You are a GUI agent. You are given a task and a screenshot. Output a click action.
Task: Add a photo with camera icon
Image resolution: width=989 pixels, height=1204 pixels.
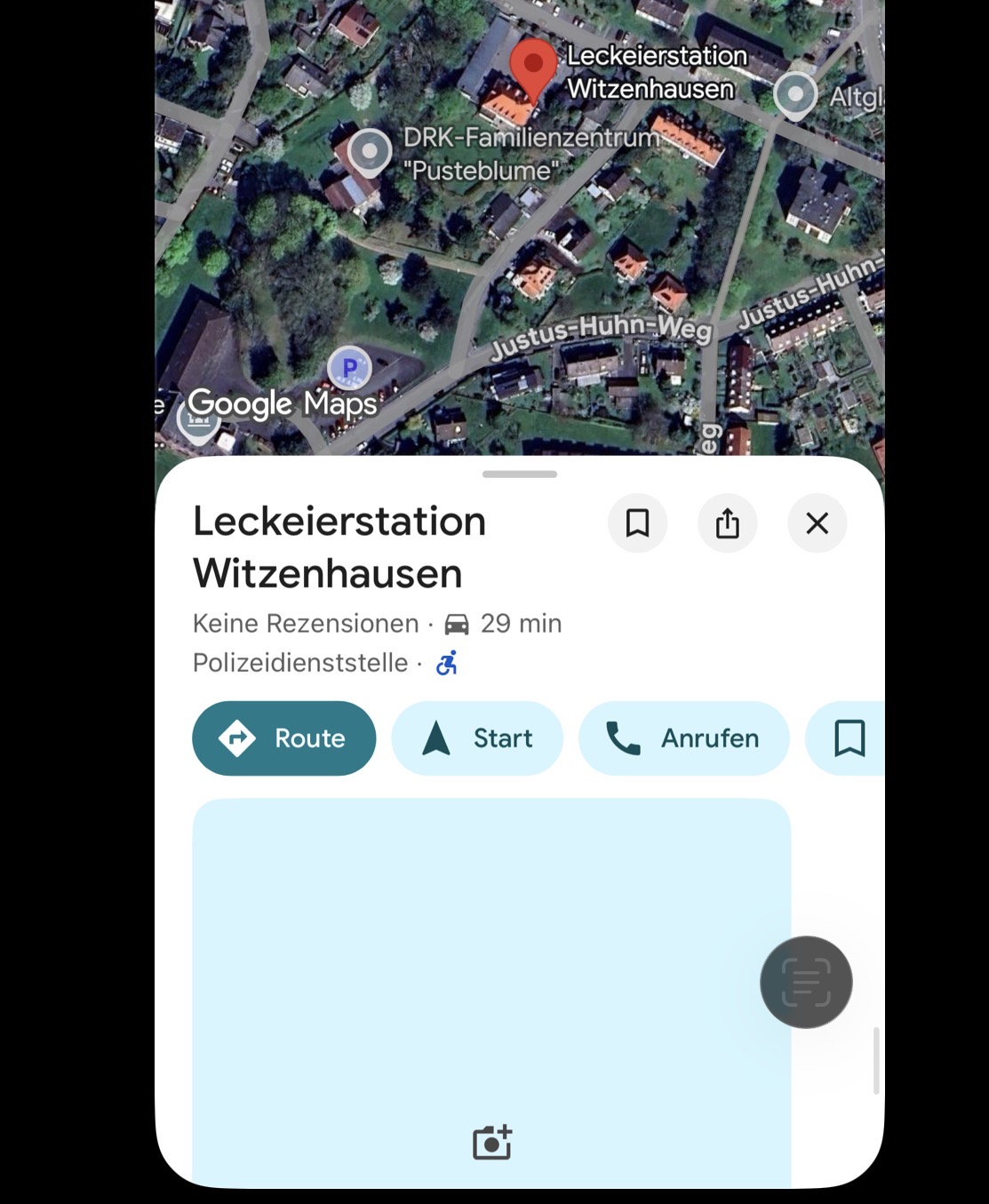tap(491, 1143)
